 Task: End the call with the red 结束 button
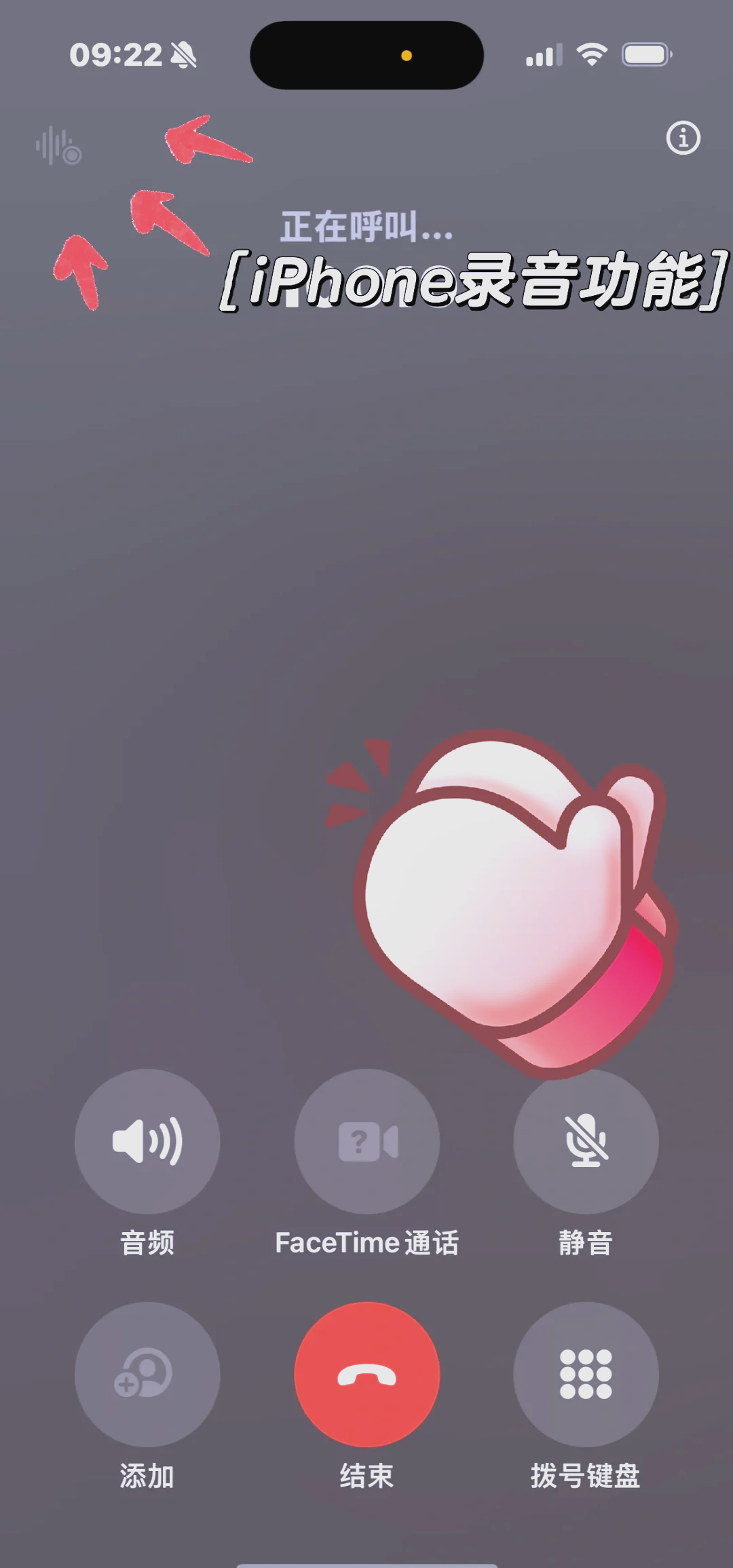pyautogui.click(x=367, y=1374)
